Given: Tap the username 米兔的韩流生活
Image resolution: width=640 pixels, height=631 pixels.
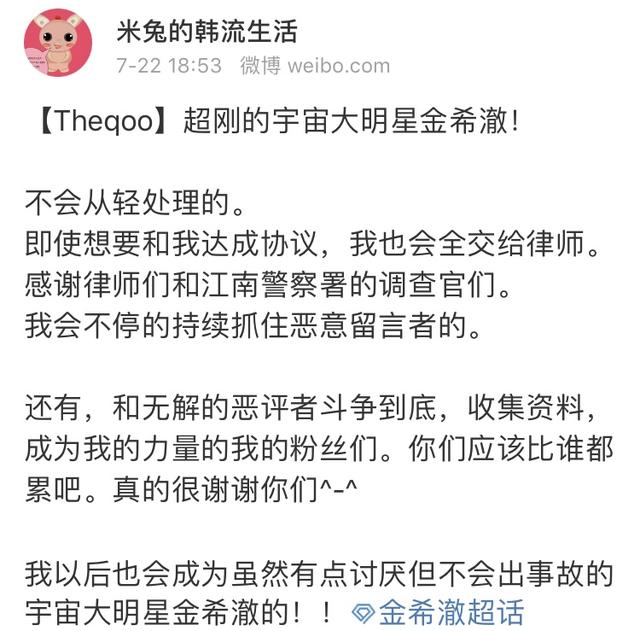Looking at the screenshot, I should coord(206,31).
